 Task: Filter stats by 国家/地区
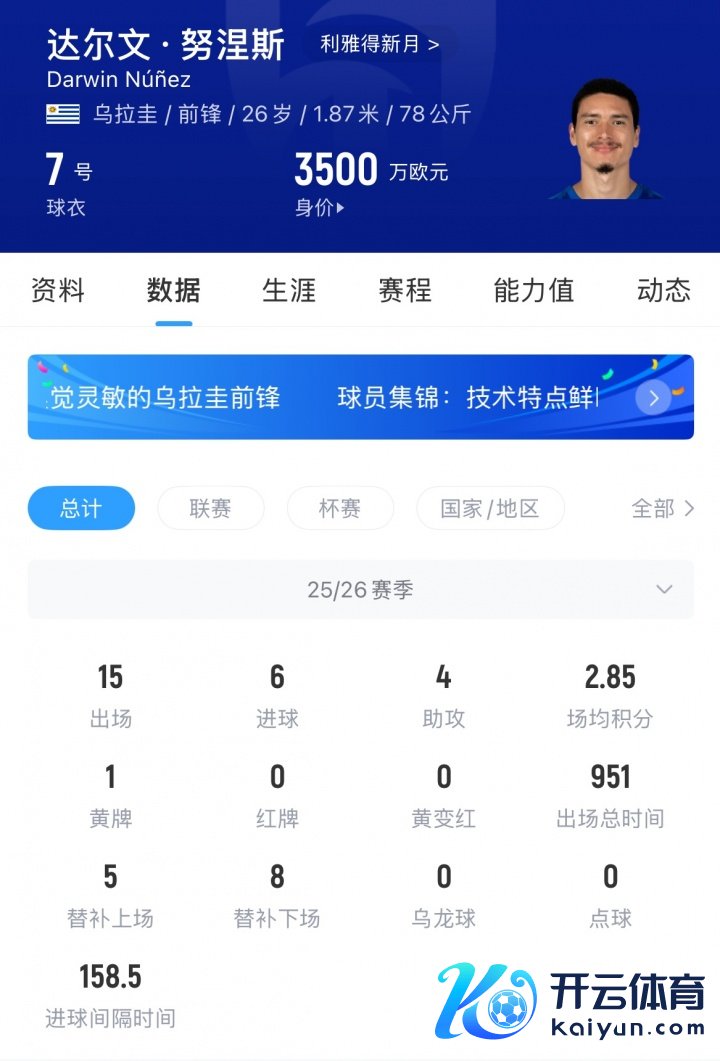(x=490, y=508)
